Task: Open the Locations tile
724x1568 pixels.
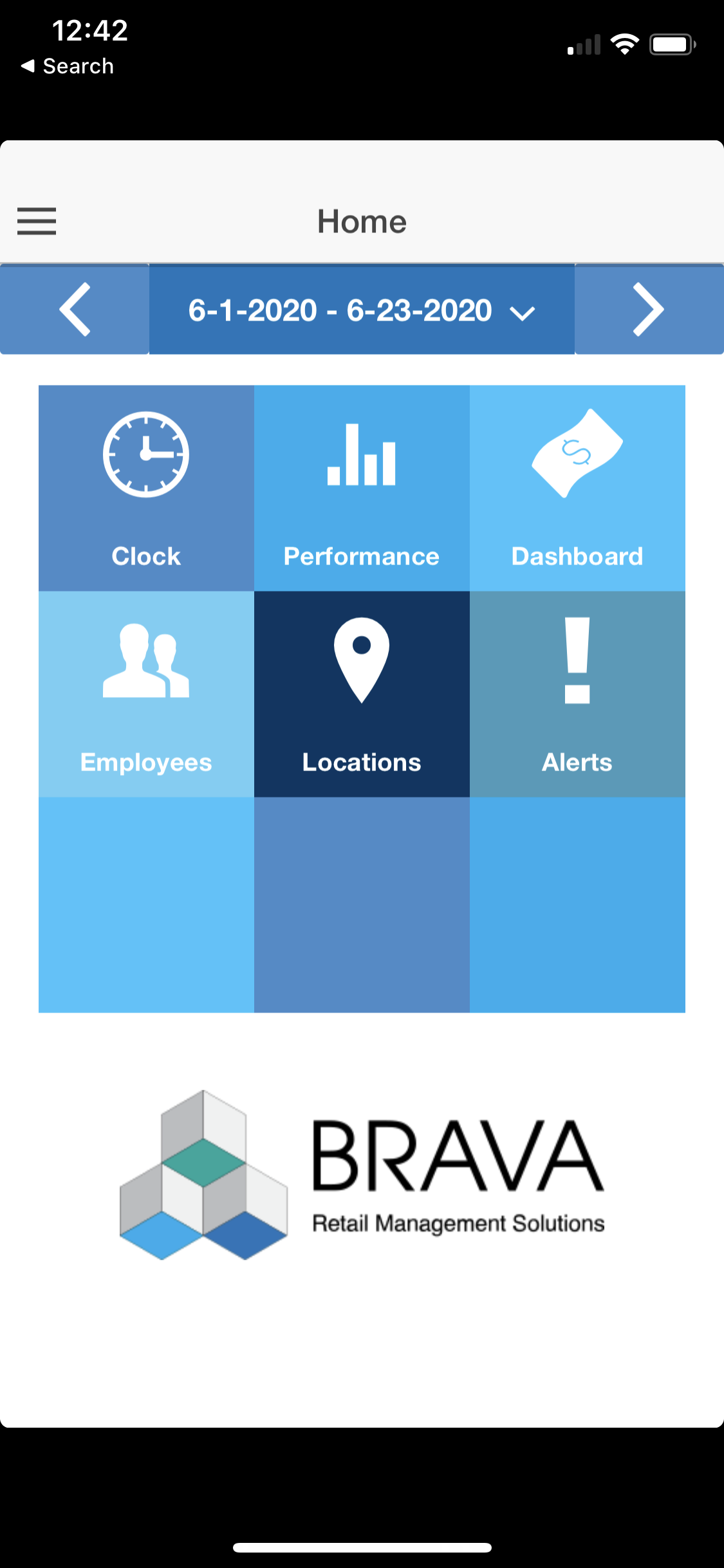Action: pyautogui.click(x=362, y=694)
